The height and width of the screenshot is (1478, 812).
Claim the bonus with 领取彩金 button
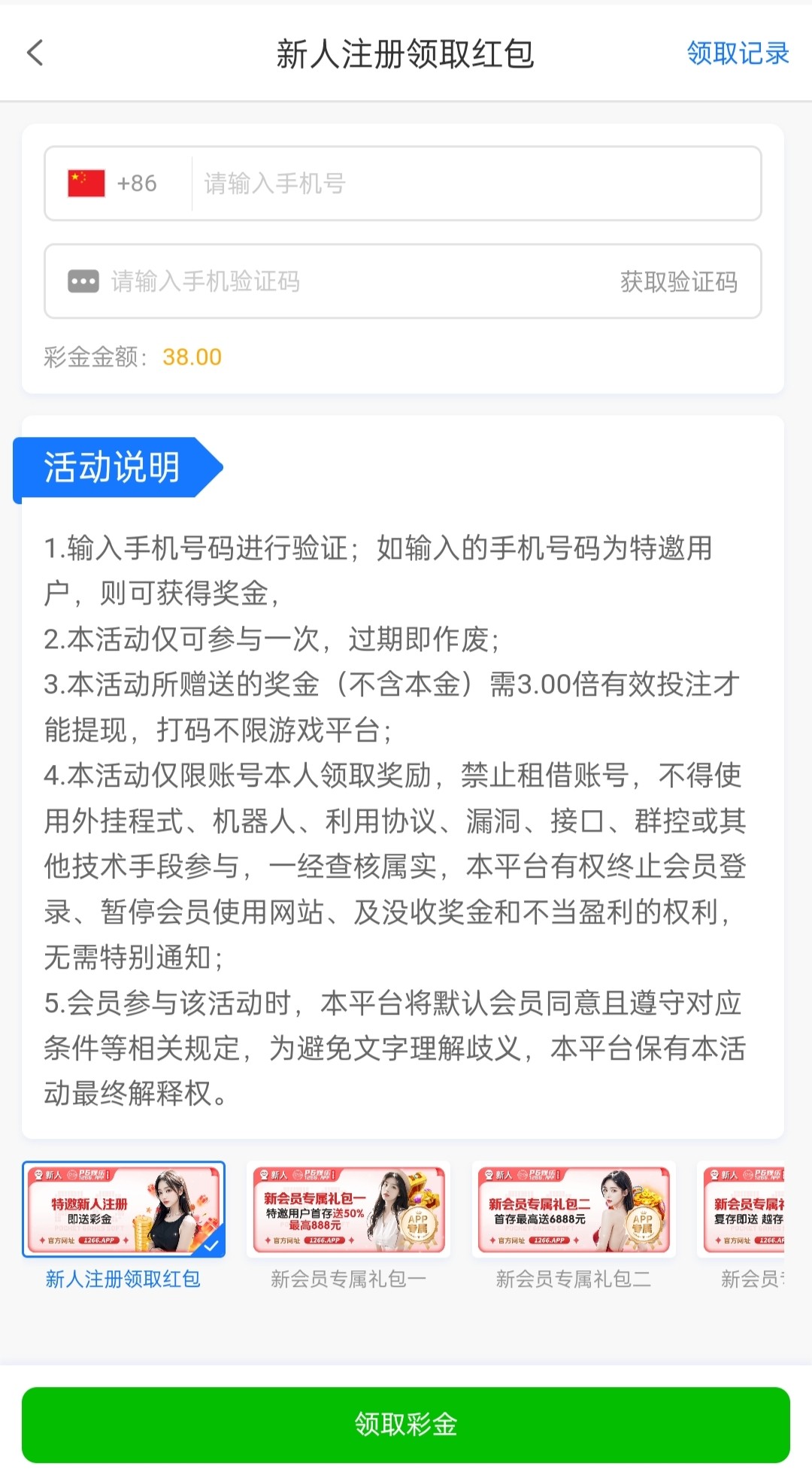click(x=406, y=1425)
